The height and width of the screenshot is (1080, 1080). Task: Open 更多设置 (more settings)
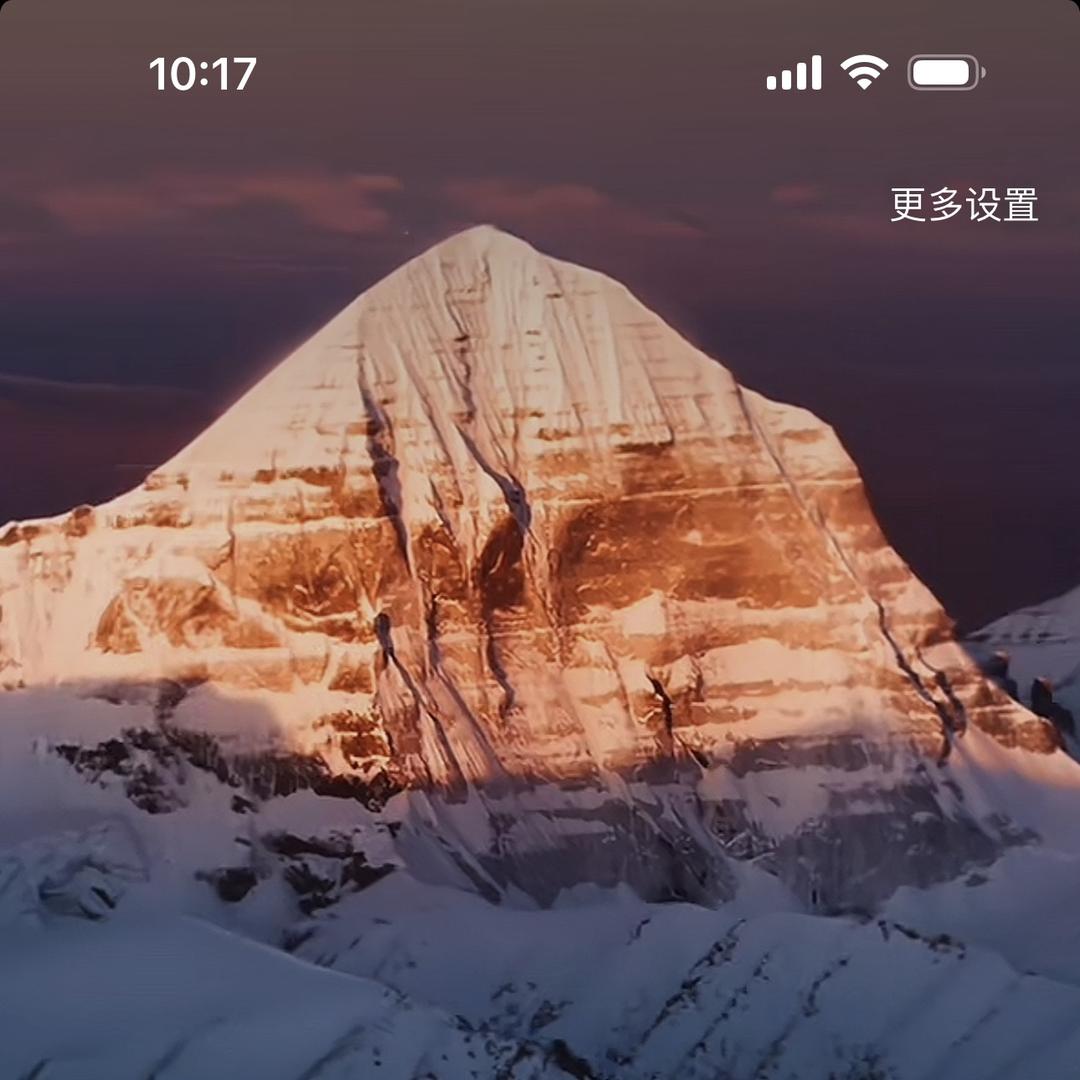(964, 205)
